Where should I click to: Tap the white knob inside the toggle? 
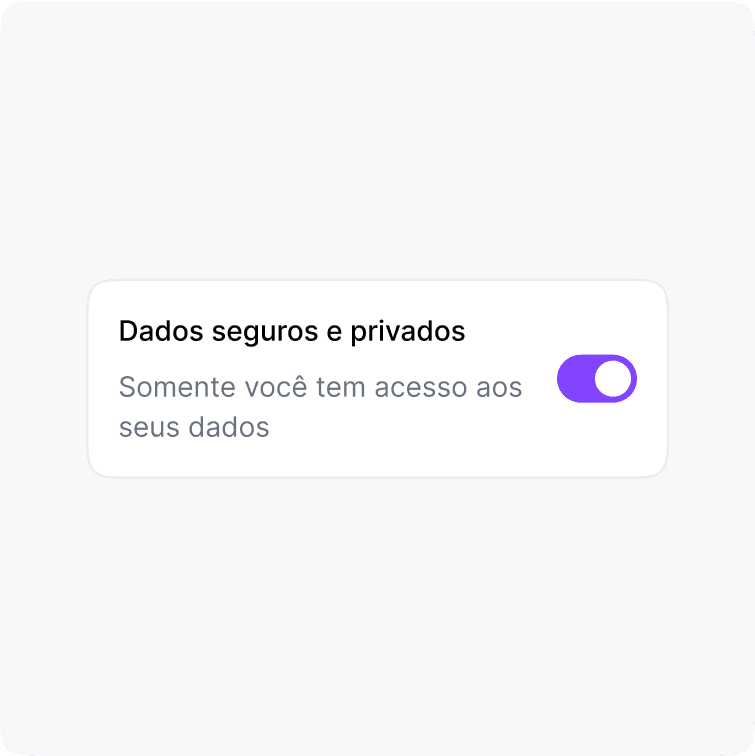point(613,378)
